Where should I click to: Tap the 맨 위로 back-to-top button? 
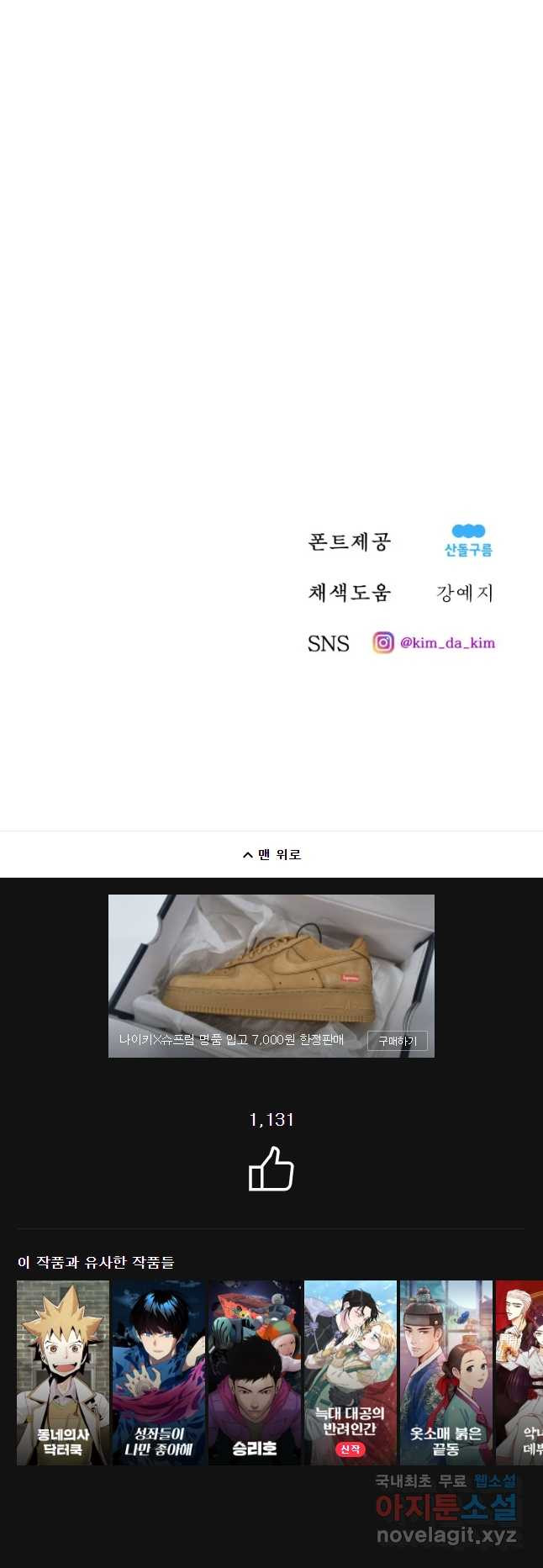[x=271, y=854]
